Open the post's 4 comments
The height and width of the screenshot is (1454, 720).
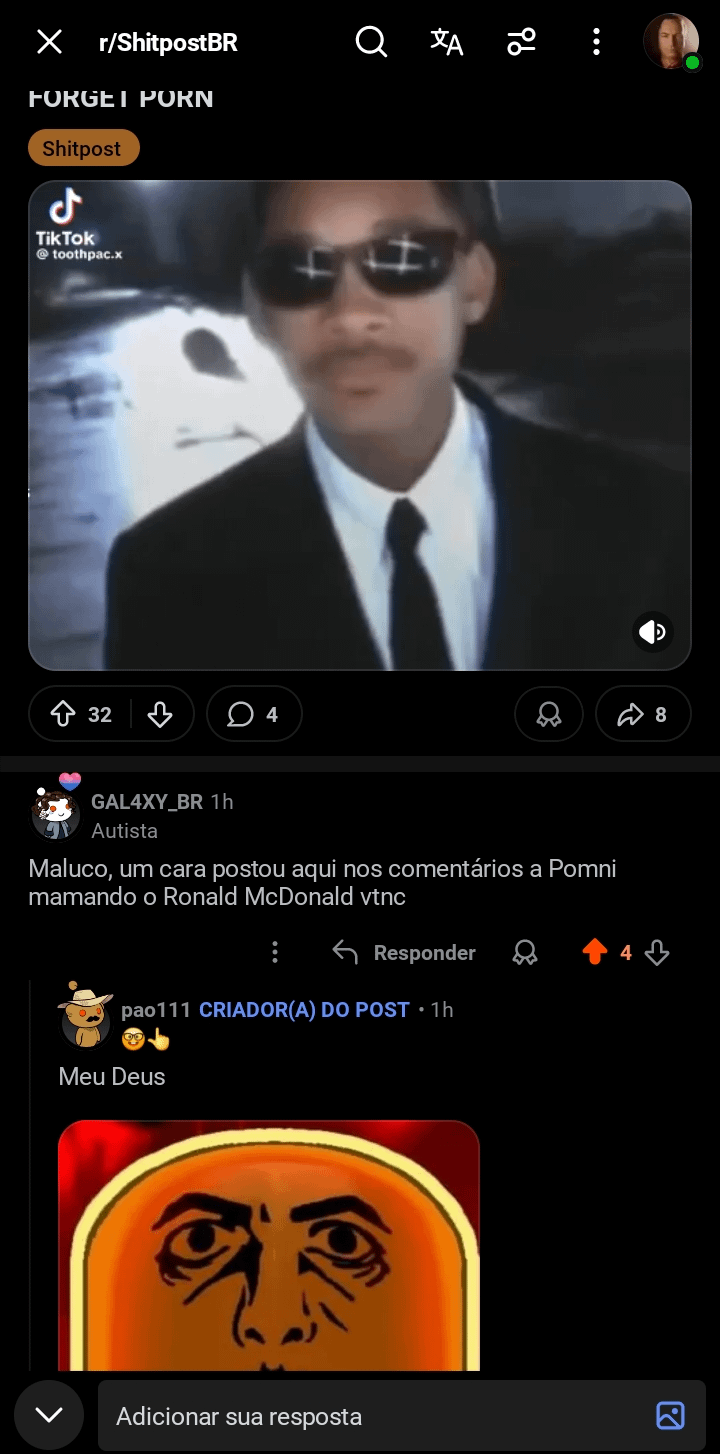(x=254, y=714)
